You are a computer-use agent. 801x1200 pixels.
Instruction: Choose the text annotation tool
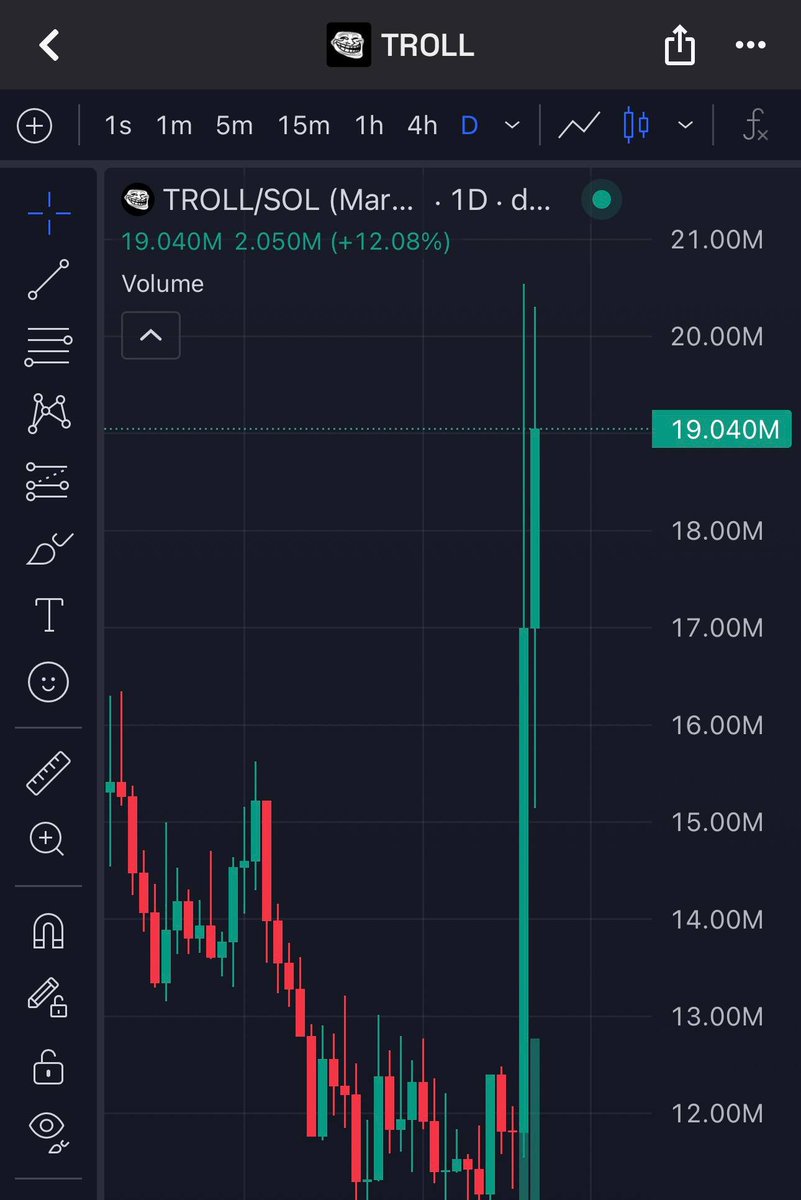pyautogui.click(x=49, y=615)
